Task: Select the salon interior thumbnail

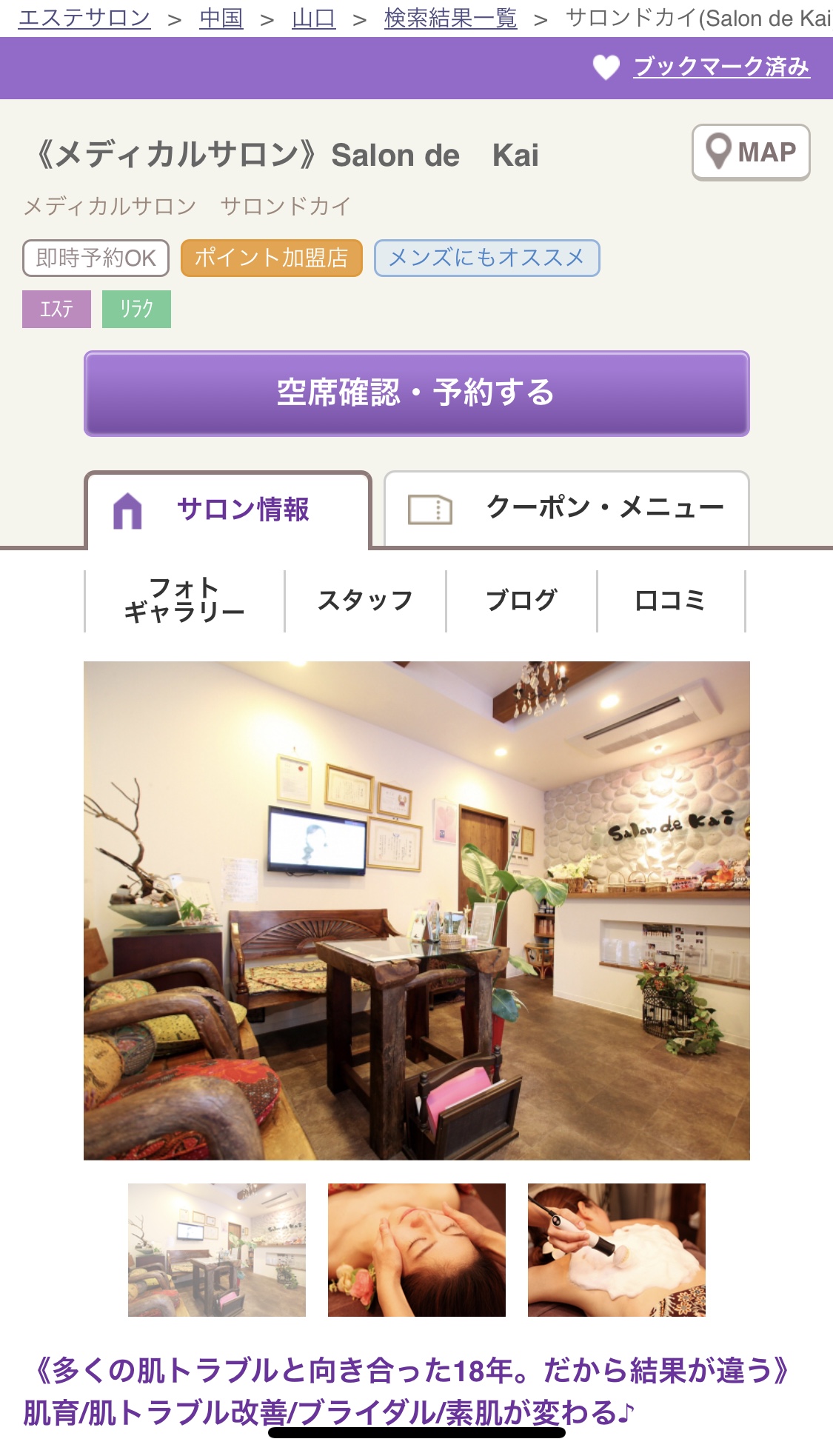Action: coord(217,1249)
